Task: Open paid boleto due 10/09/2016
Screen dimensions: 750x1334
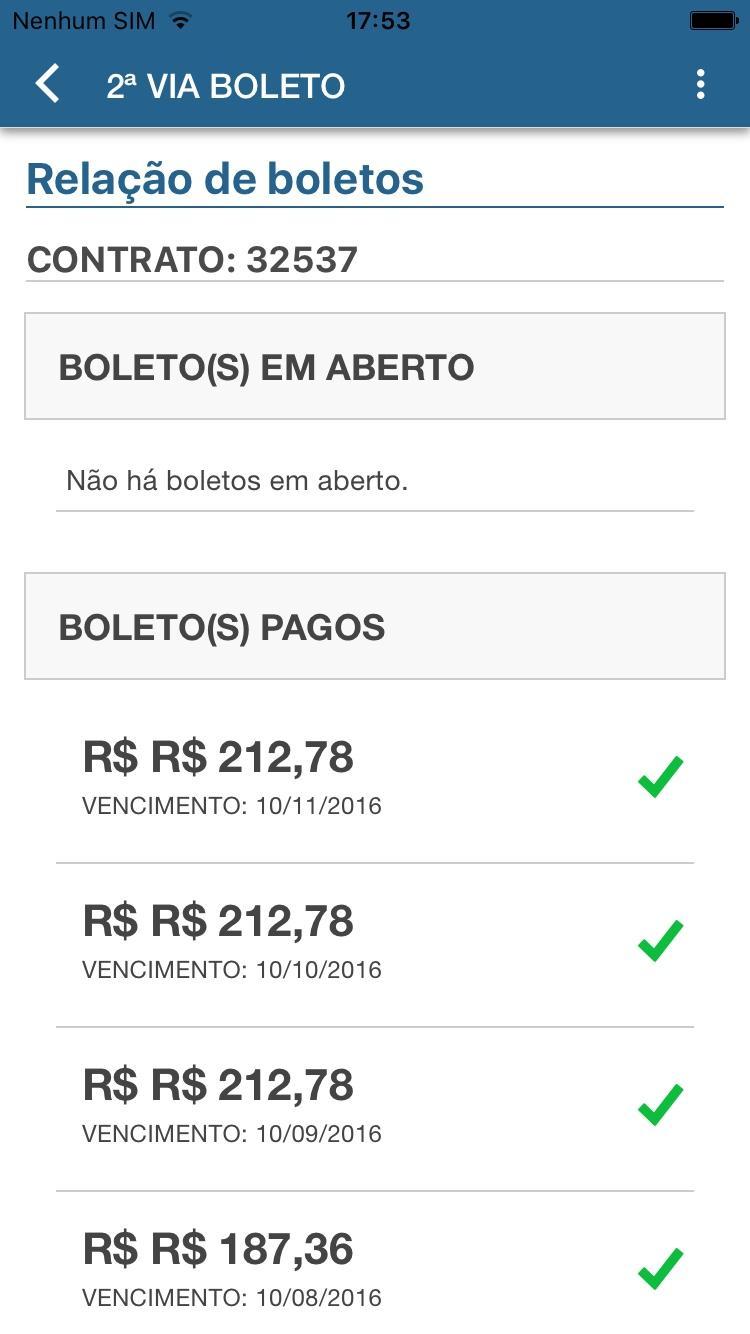Action: click(375, 1109)
